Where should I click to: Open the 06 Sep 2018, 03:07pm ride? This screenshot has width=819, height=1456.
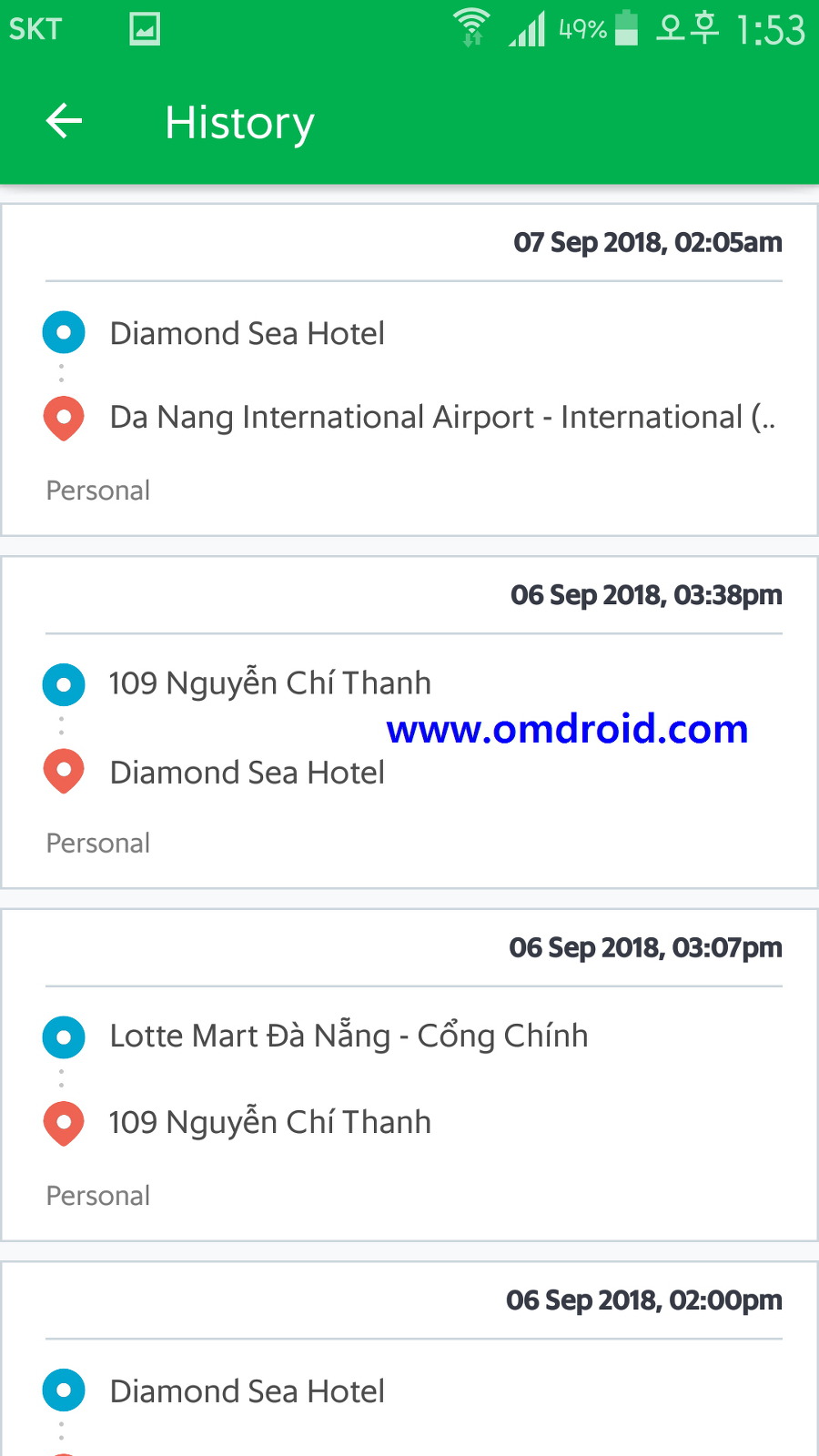[x=409, y=1075]
